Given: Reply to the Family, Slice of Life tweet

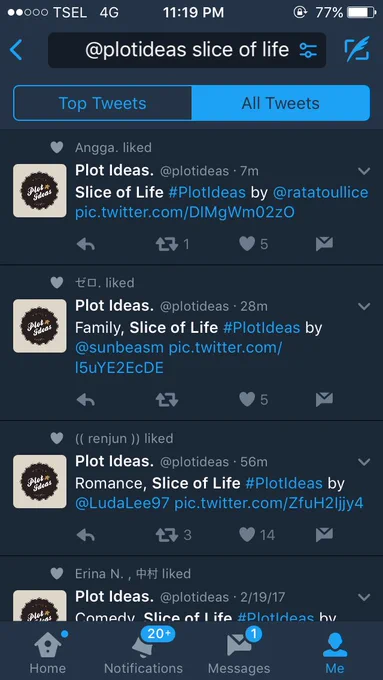Looking at the screenshot, I should coord(85,399).
